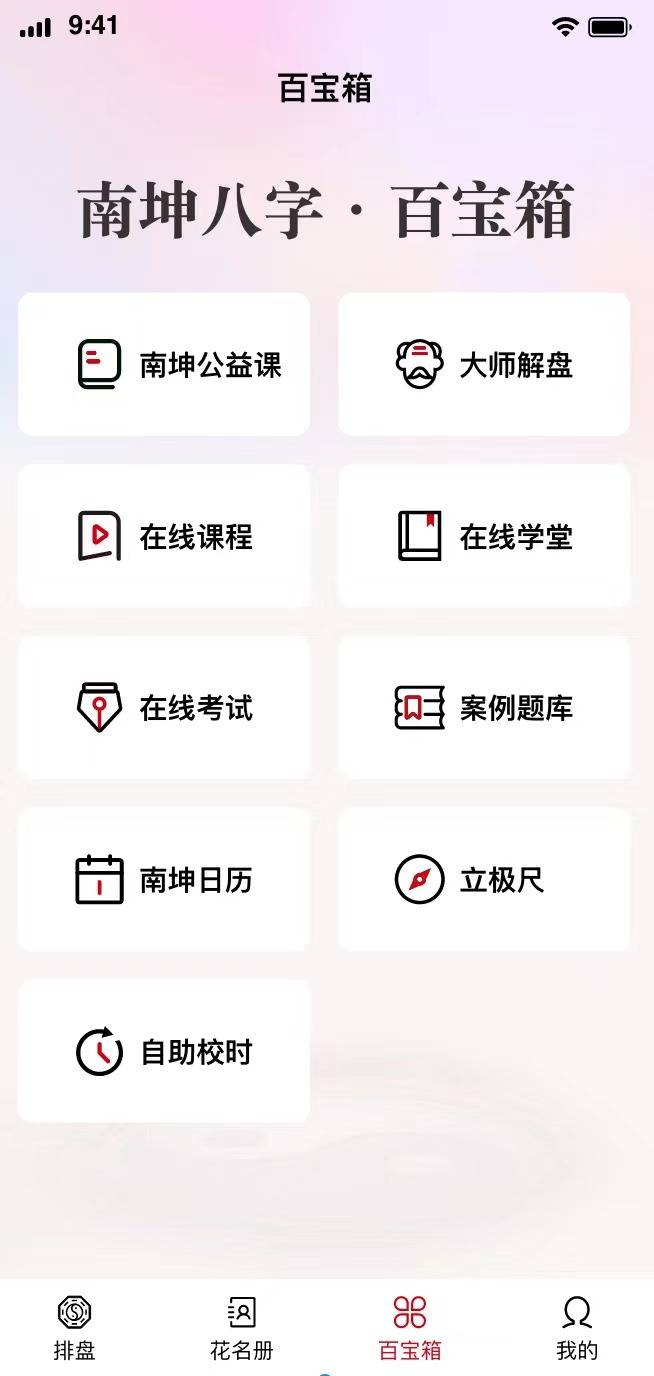Go to 在线课程 online courses

click(164, 536)
